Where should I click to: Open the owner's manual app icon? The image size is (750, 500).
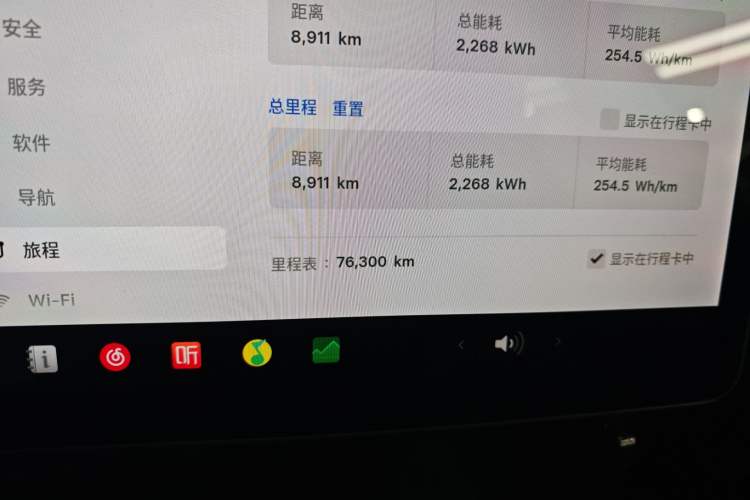point(42,358)
